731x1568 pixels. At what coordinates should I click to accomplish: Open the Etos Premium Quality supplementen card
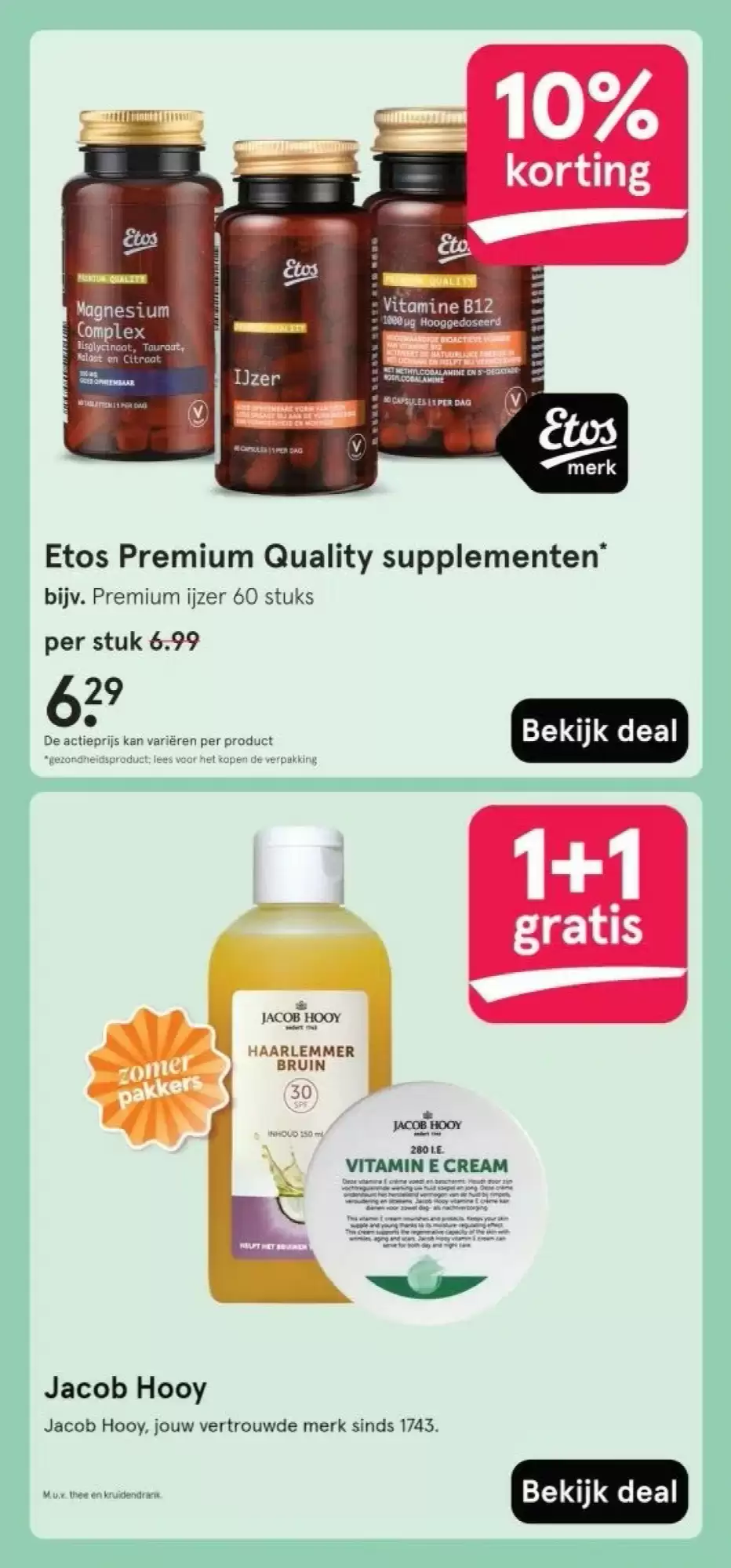pos(365,403)
